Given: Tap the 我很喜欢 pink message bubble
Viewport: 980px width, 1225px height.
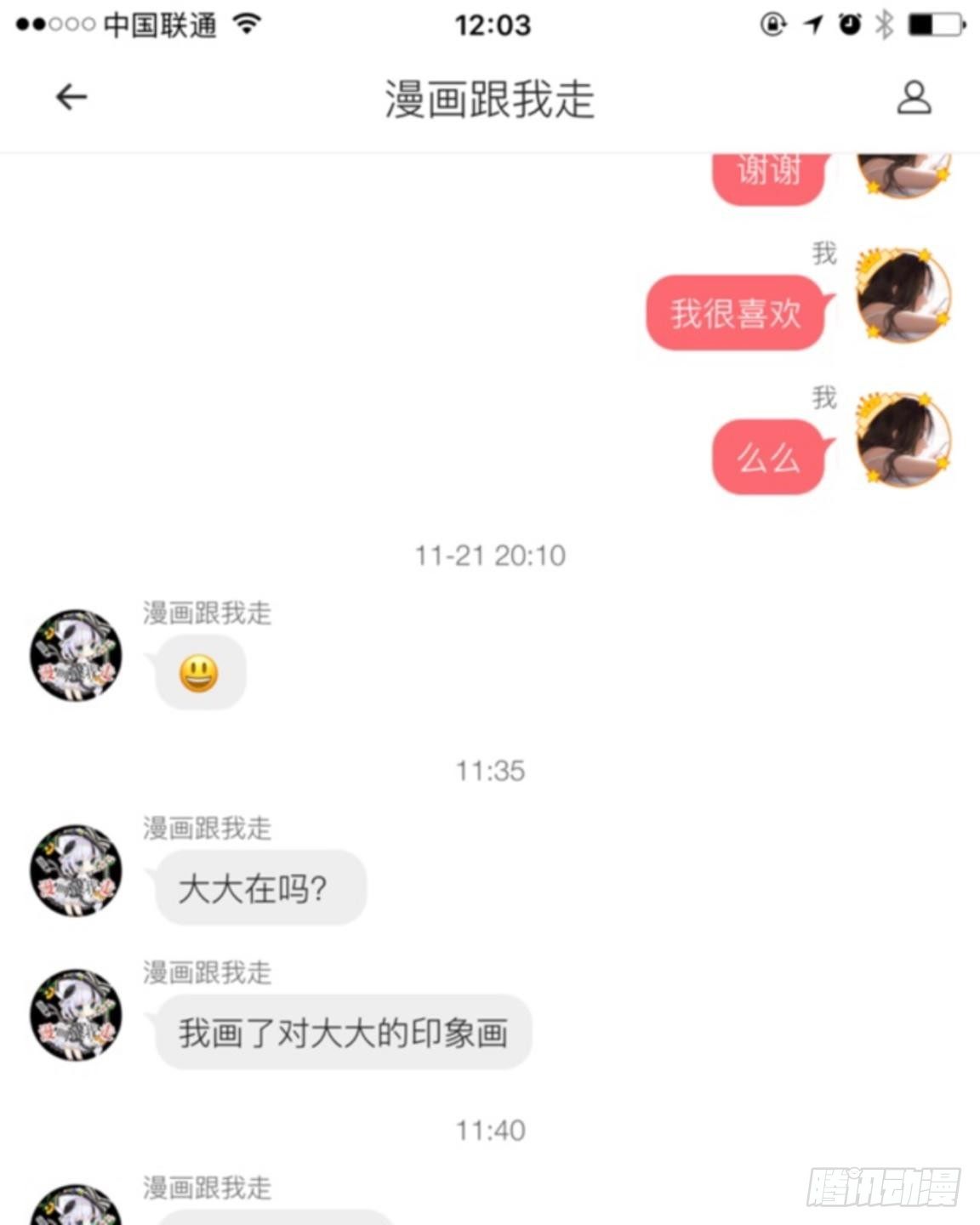Looking at the screenshot, I should 734,313.
